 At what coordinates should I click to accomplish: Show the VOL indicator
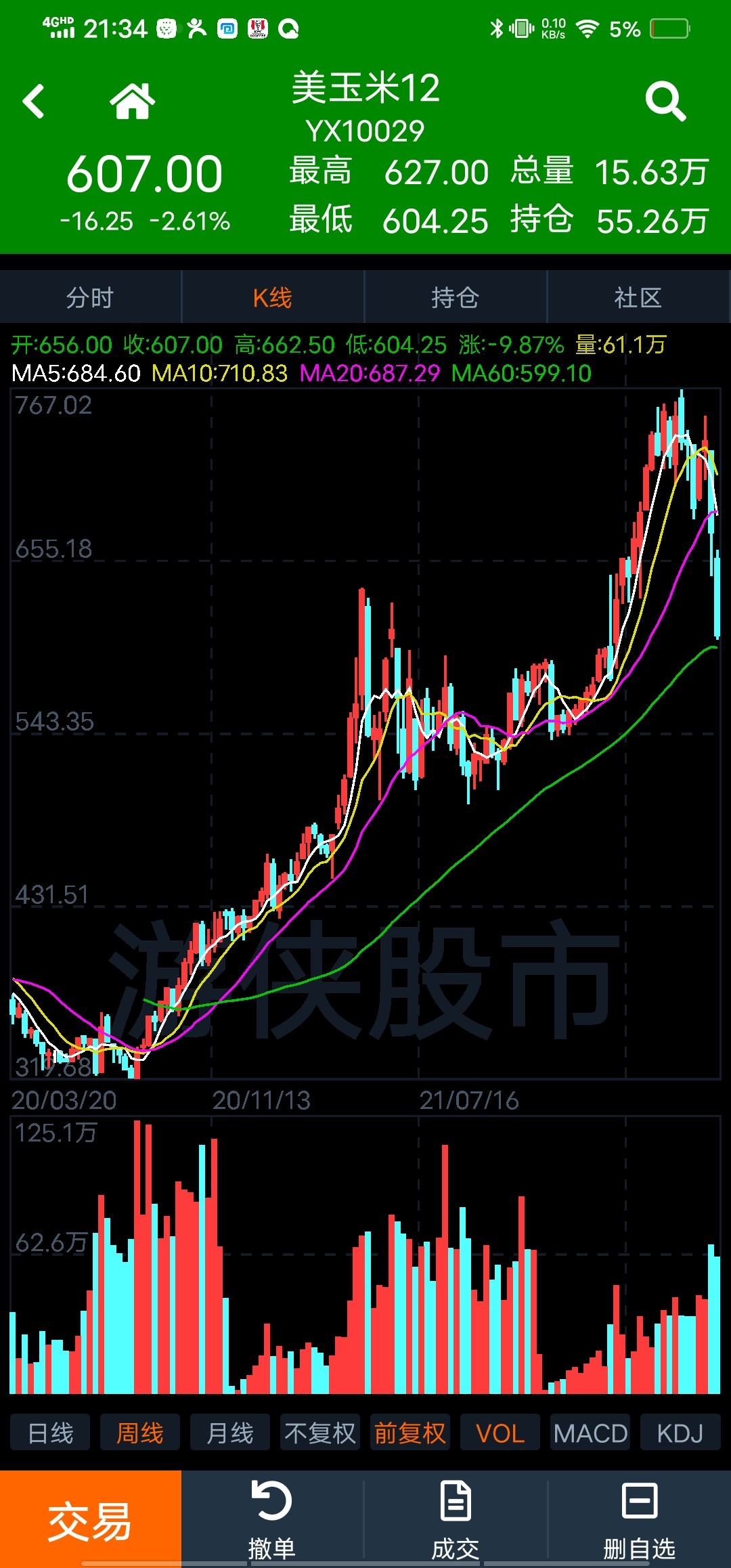tap(500, 1432)
